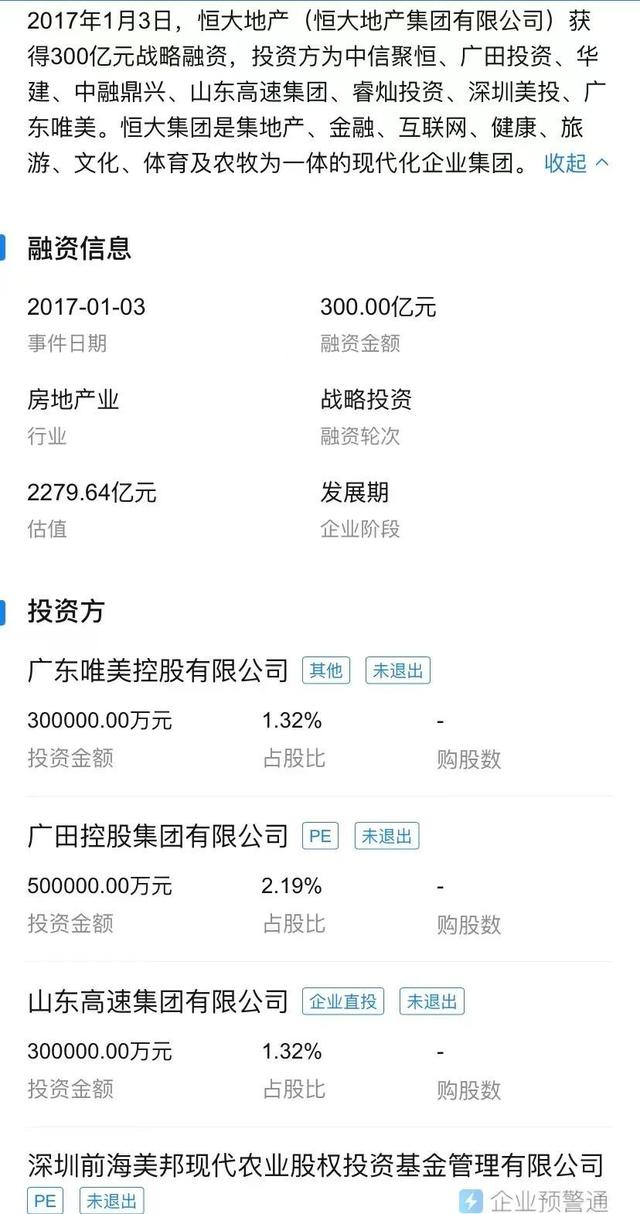The width and height of the screenshot is (640, 1214).
Task: Open investor 深圳前海美邦现代农业股权投资基金管理有限公司
Action: tap(316, 1165)
